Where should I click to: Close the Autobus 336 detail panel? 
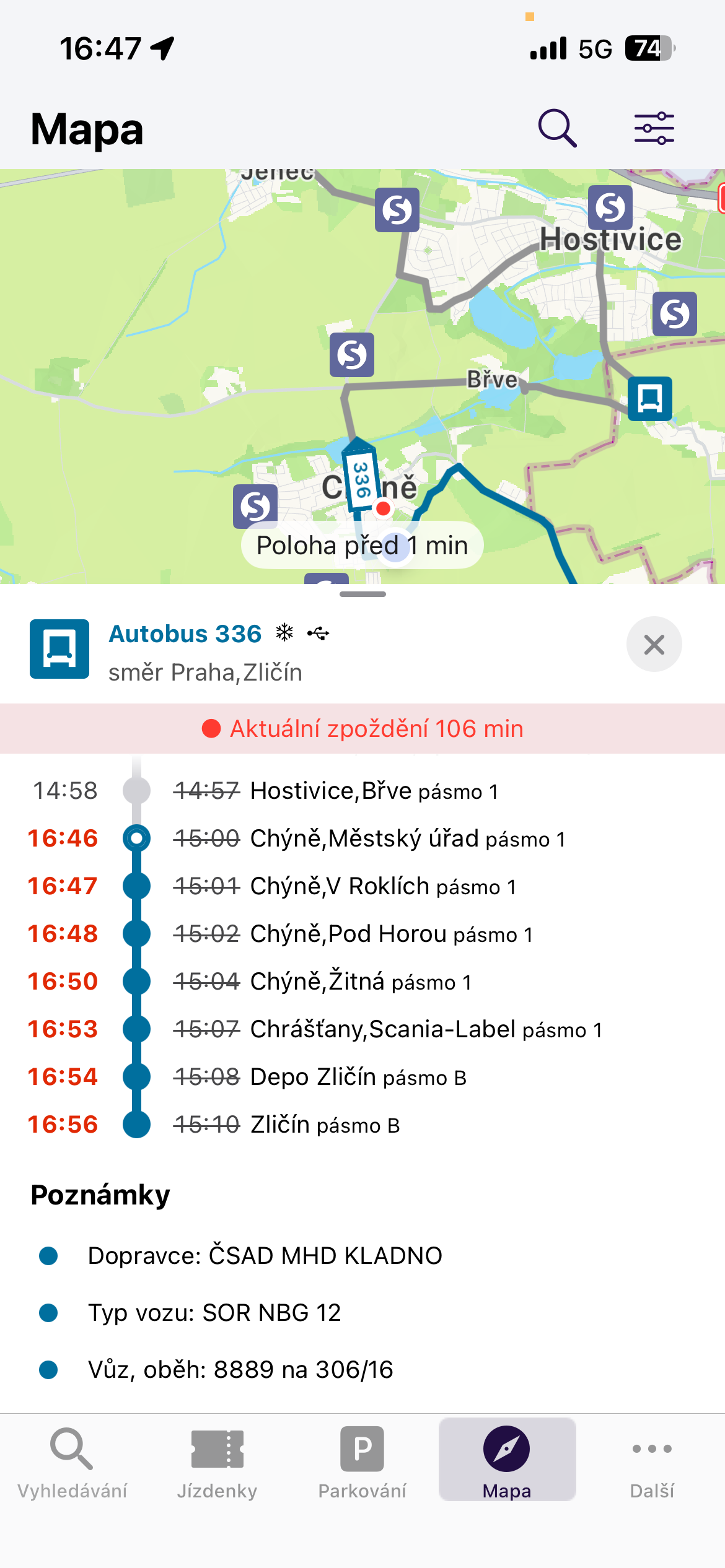coord(654,645)
